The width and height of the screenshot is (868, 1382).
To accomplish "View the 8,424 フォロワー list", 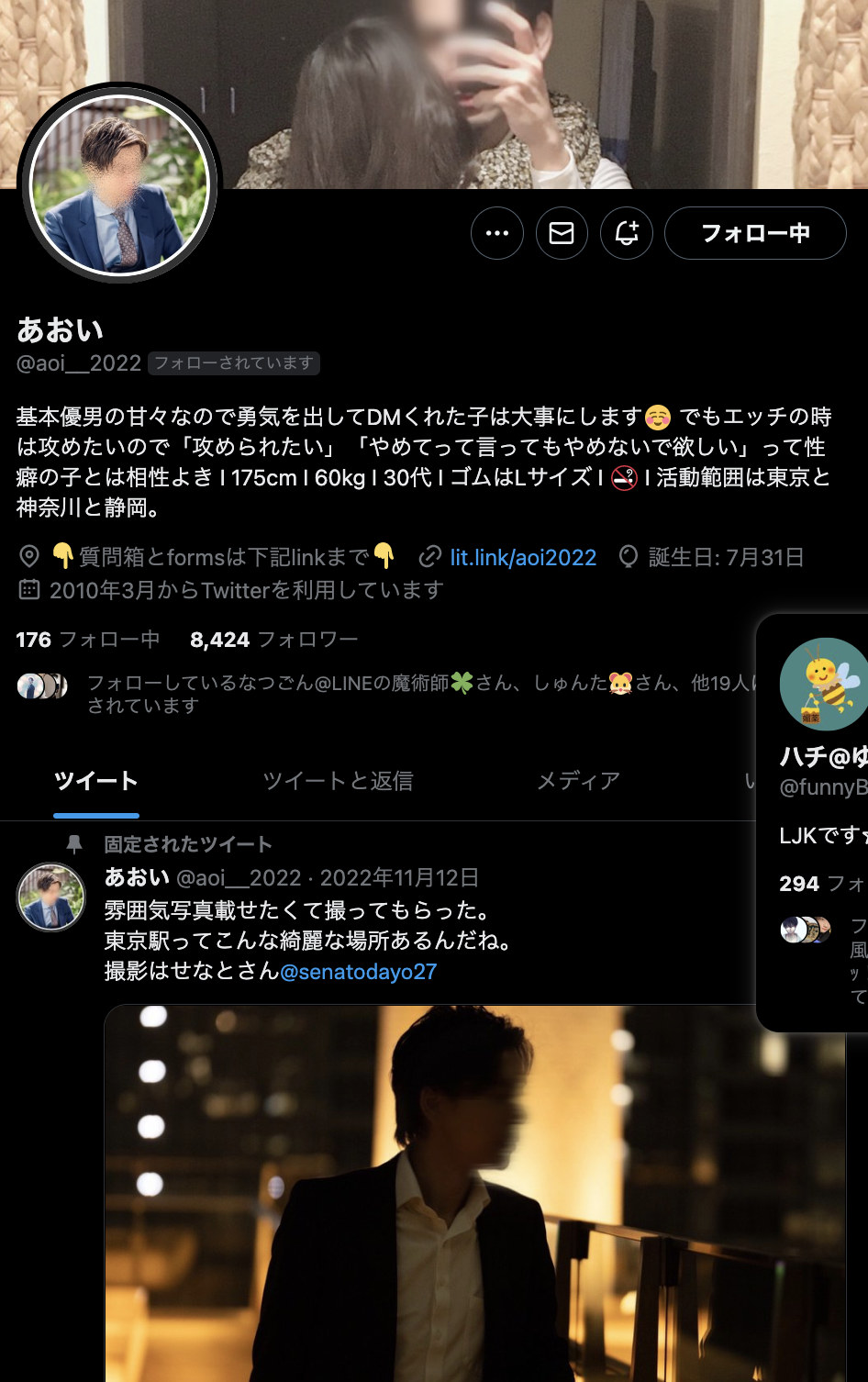I will pyautogui.click(x=273, y=640).
